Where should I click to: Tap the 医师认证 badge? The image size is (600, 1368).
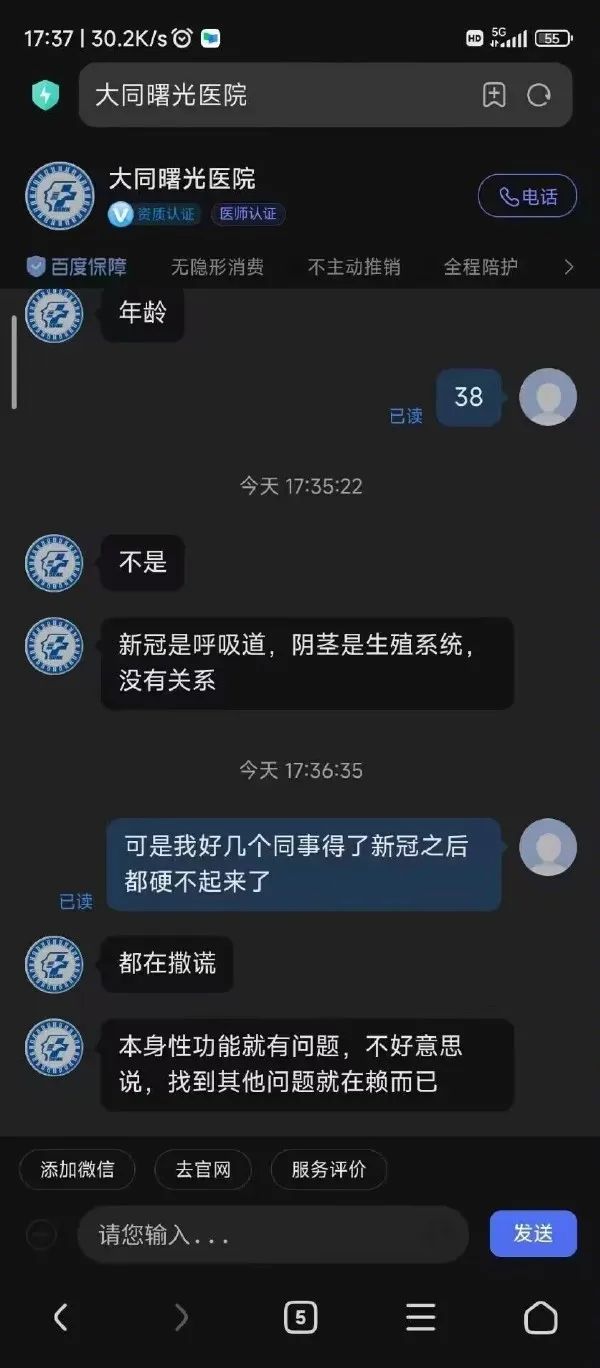[x=247, y=214]
